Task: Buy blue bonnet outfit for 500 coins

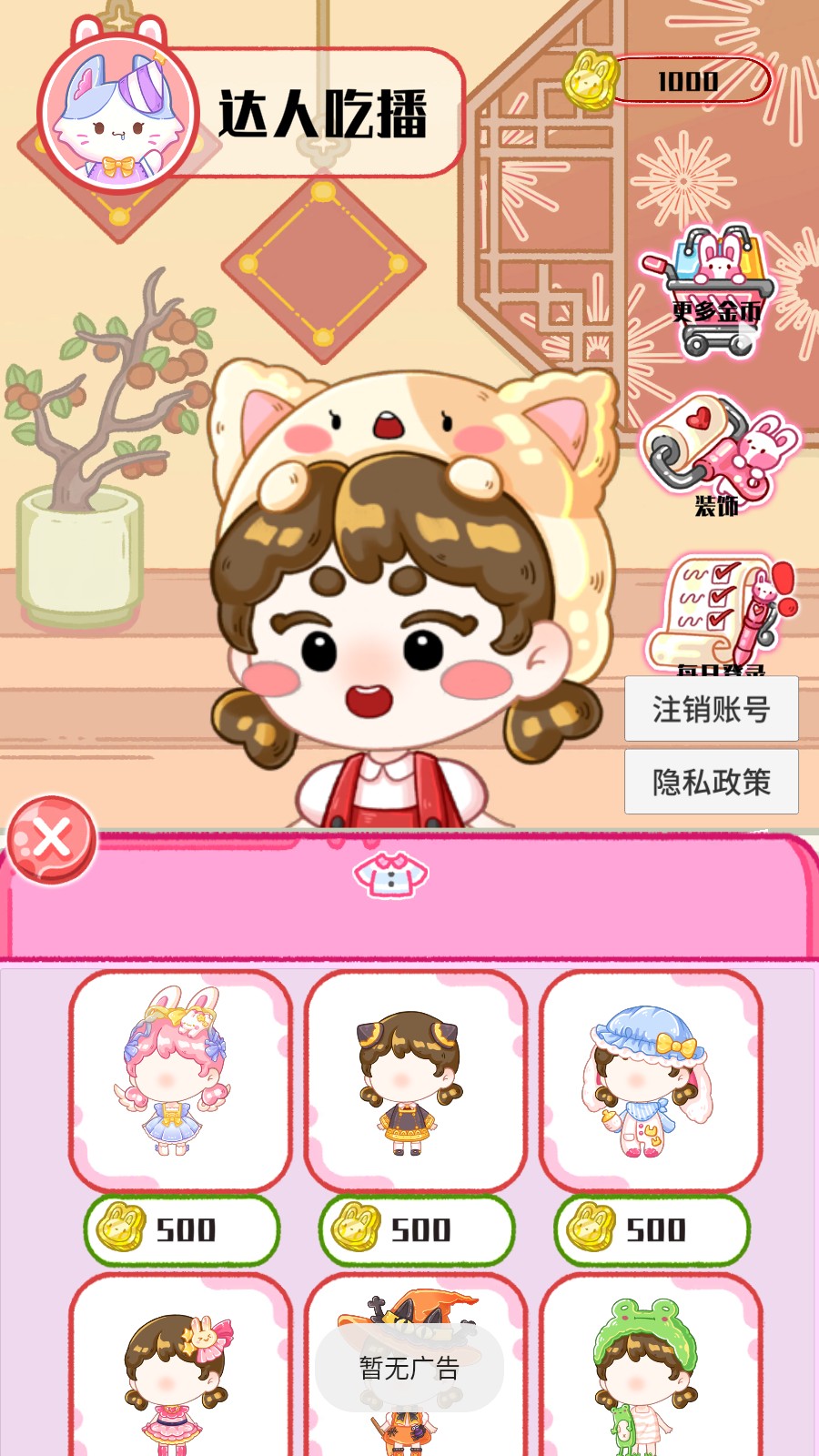Action: click(x=652, y=1230)
